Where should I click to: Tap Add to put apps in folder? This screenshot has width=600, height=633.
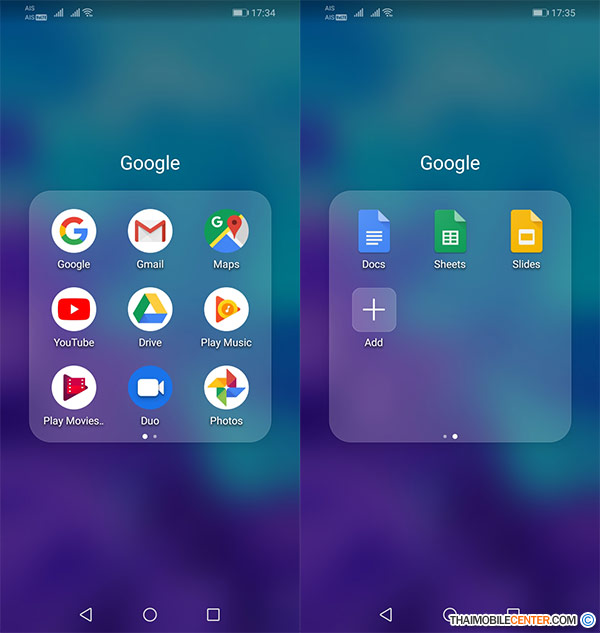pyautogui.click(x=374, y=310)
